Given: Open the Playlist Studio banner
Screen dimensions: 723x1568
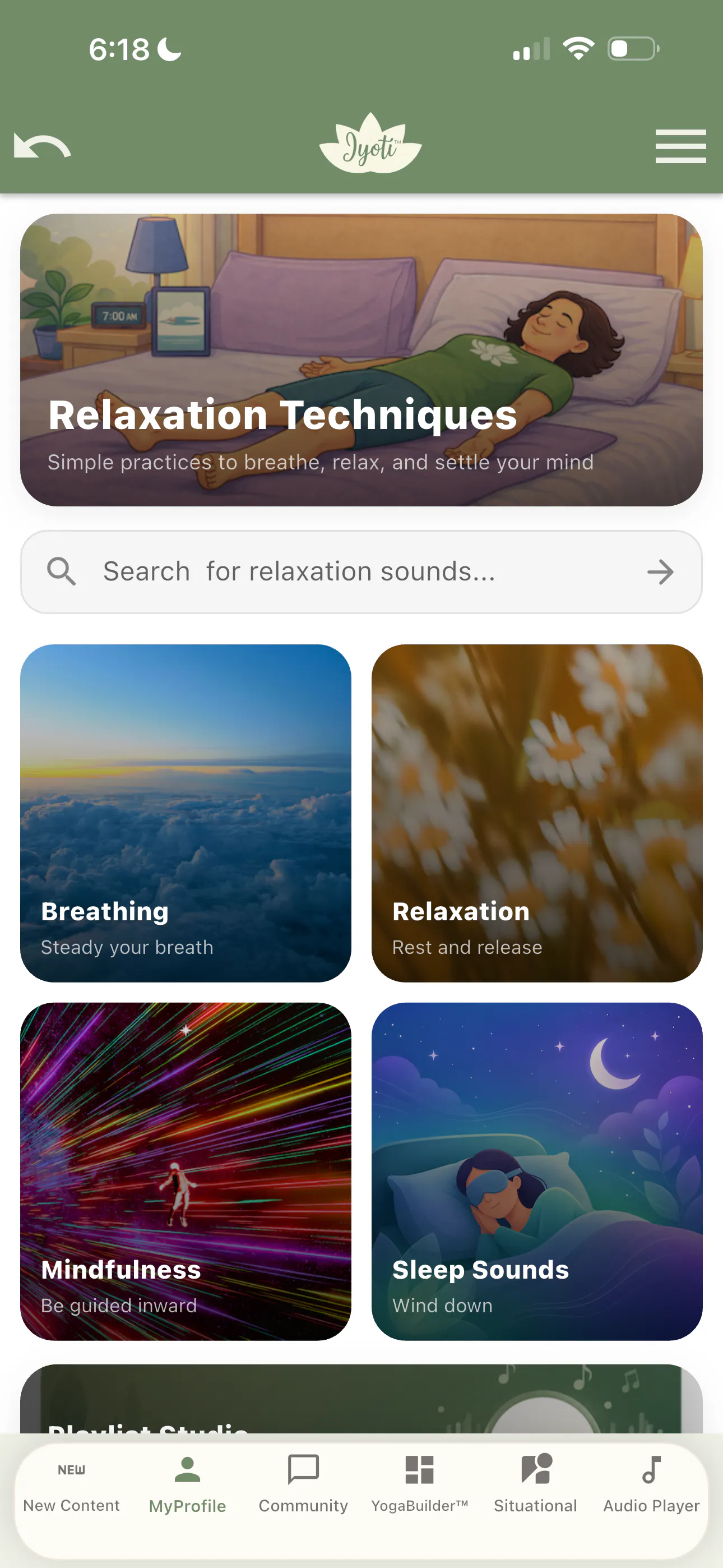Looking at the screenshot, I should [361, 1398].
